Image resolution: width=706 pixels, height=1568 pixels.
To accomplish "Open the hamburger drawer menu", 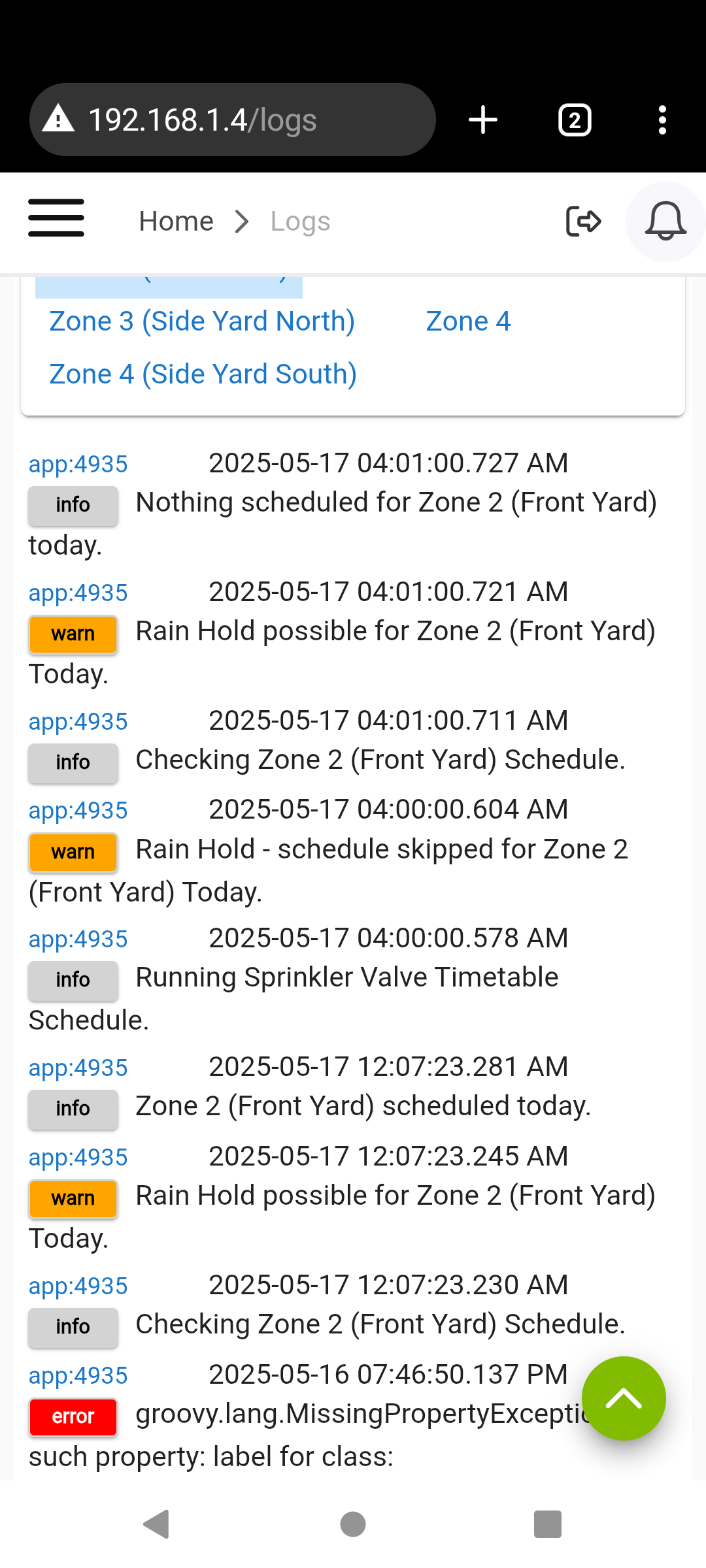I will [x=56, y=218].
